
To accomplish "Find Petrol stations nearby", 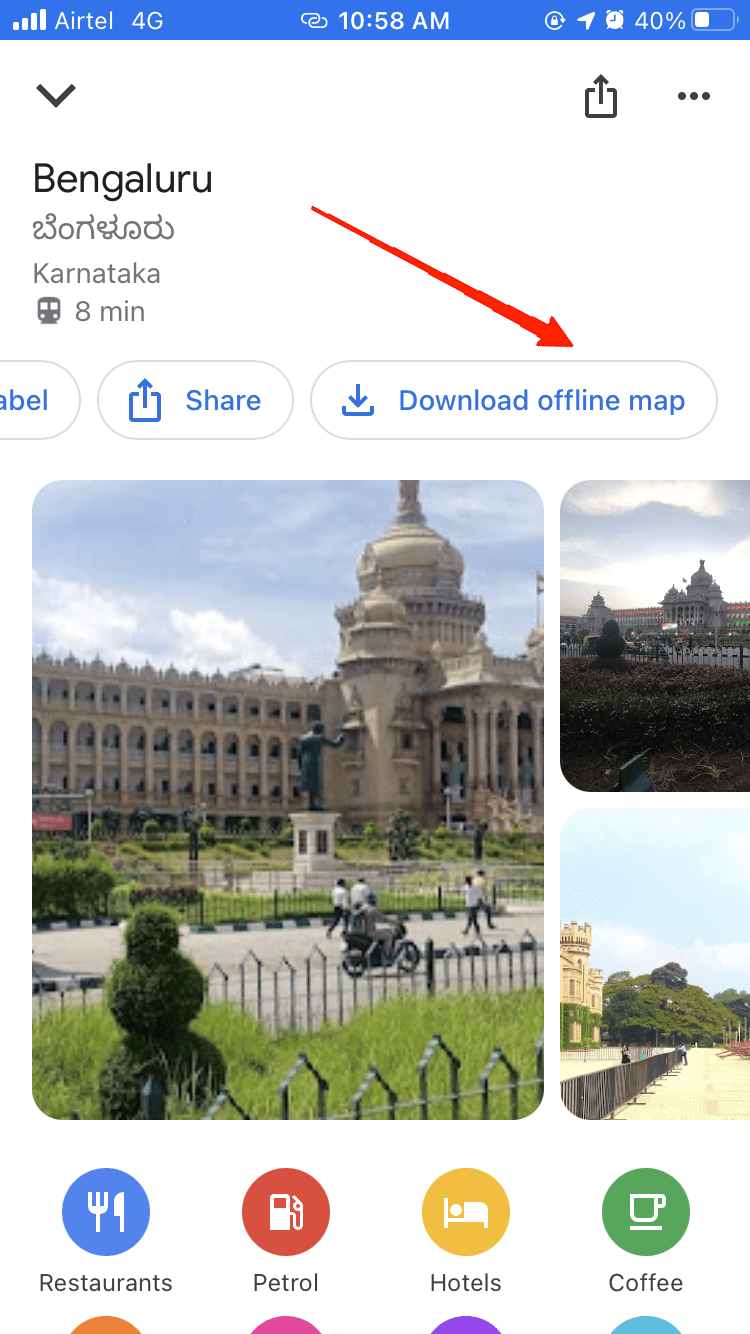I will point(286,1212).
